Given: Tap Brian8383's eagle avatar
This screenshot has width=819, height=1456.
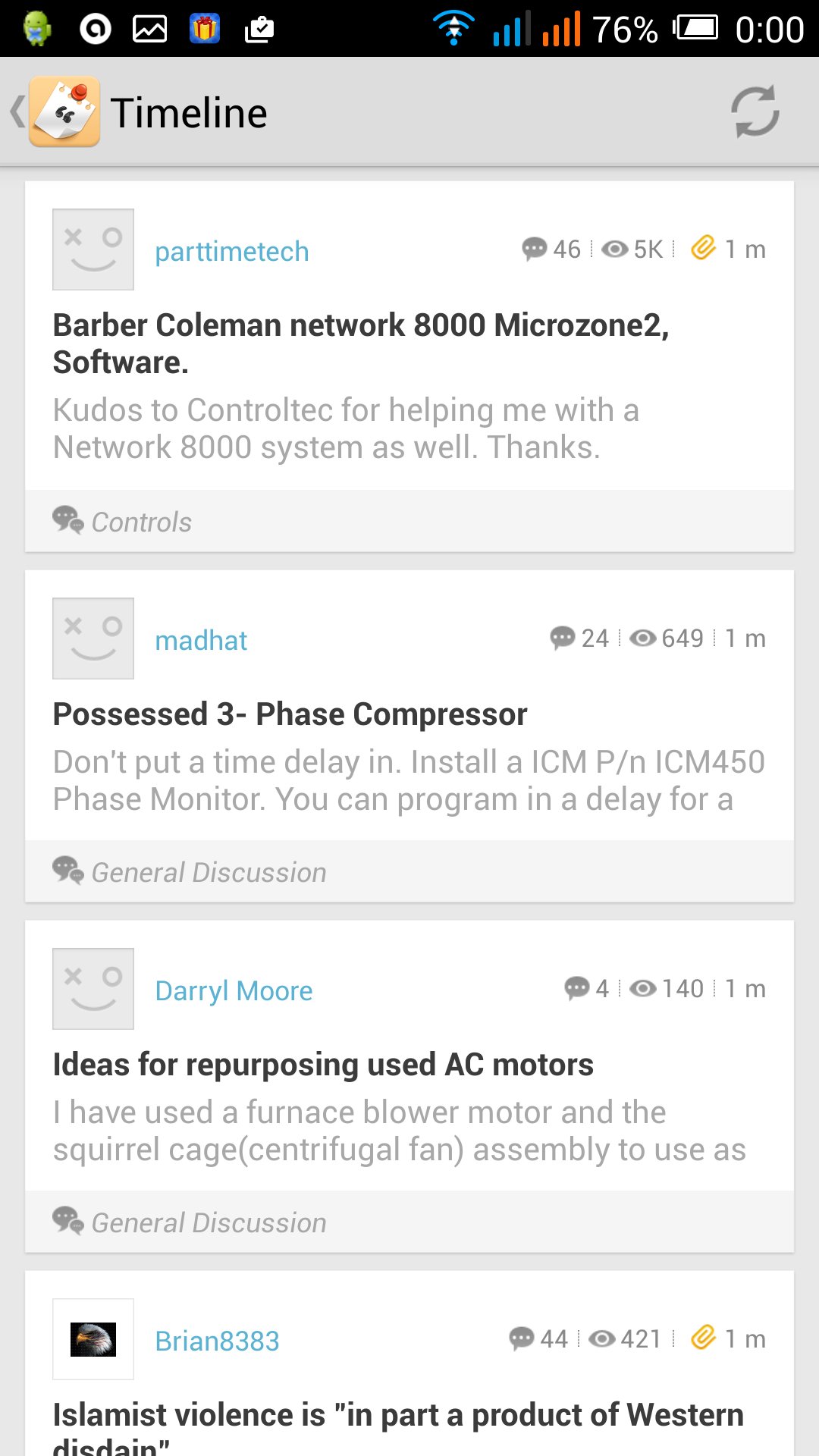Looking at the screenshot, I should pos(93,1339).
